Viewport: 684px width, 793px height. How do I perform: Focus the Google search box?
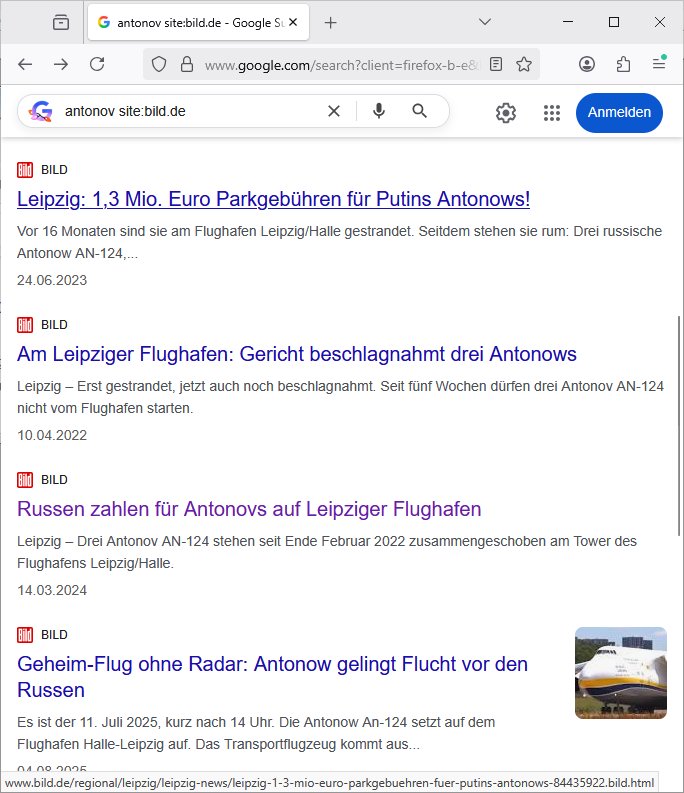190,111
